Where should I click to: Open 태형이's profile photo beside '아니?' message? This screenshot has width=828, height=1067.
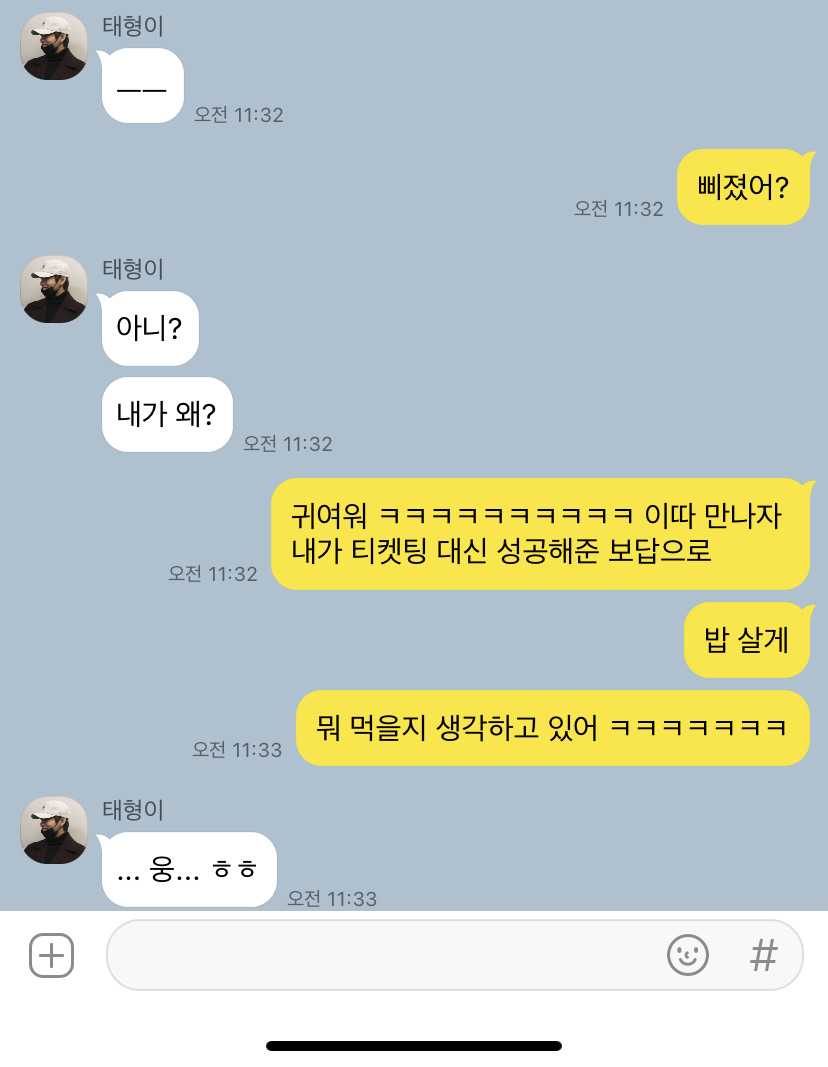[54, 289]
